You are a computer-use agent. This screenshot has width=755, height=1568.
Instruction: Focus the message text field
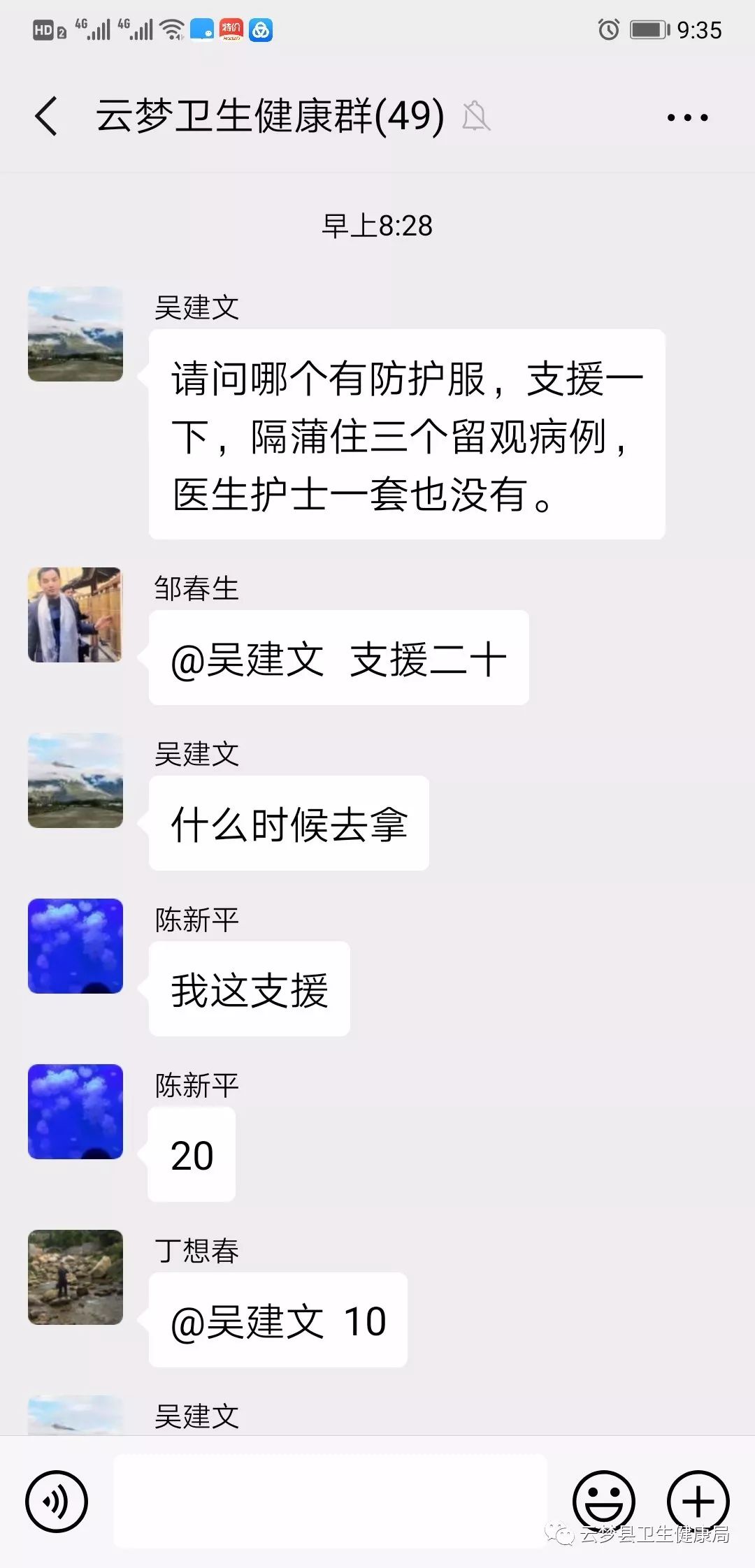pos(330,1501)
